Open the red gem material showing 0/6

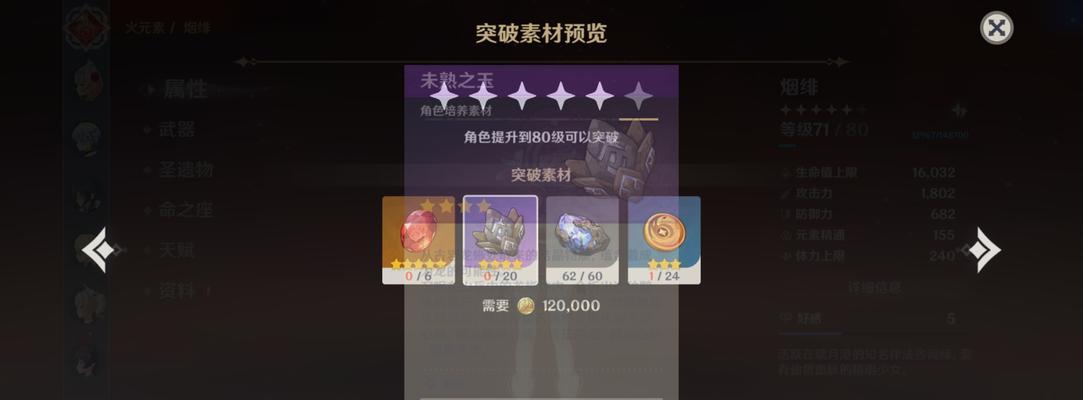[x=418, y=239]
